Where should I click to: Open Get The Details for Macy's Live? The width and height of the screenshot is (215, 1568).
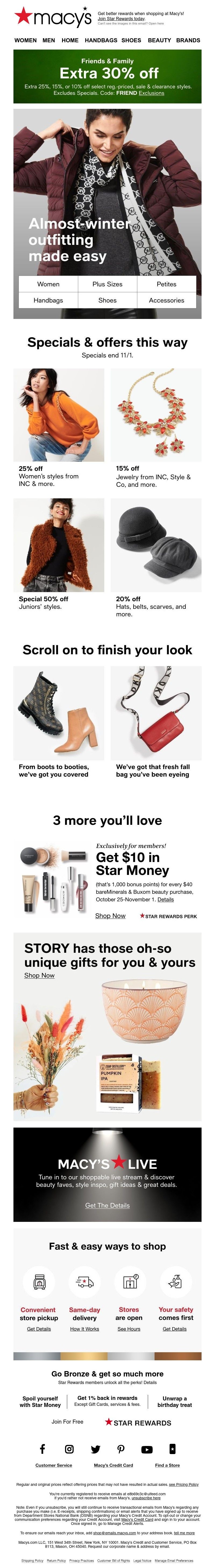click(x=107, y=1205)
